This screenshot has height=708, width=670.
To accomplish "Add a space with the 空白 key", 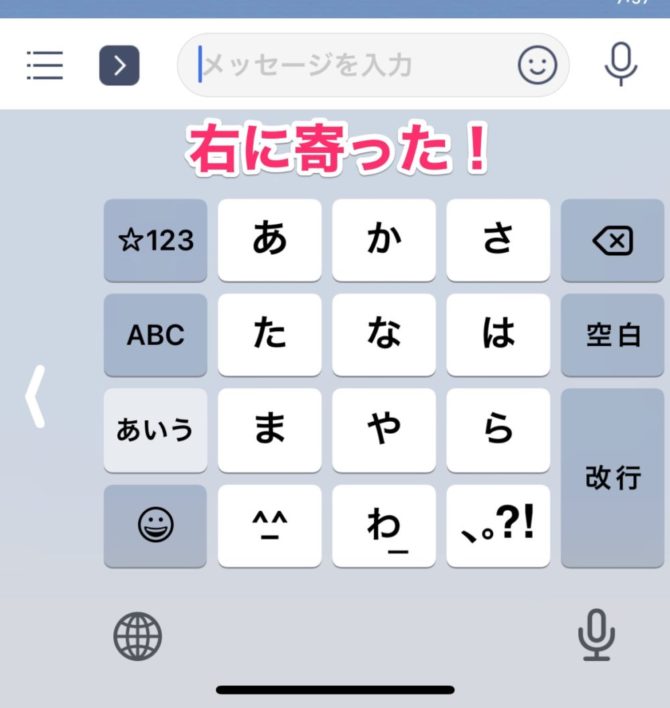I will tap(612, 335).
